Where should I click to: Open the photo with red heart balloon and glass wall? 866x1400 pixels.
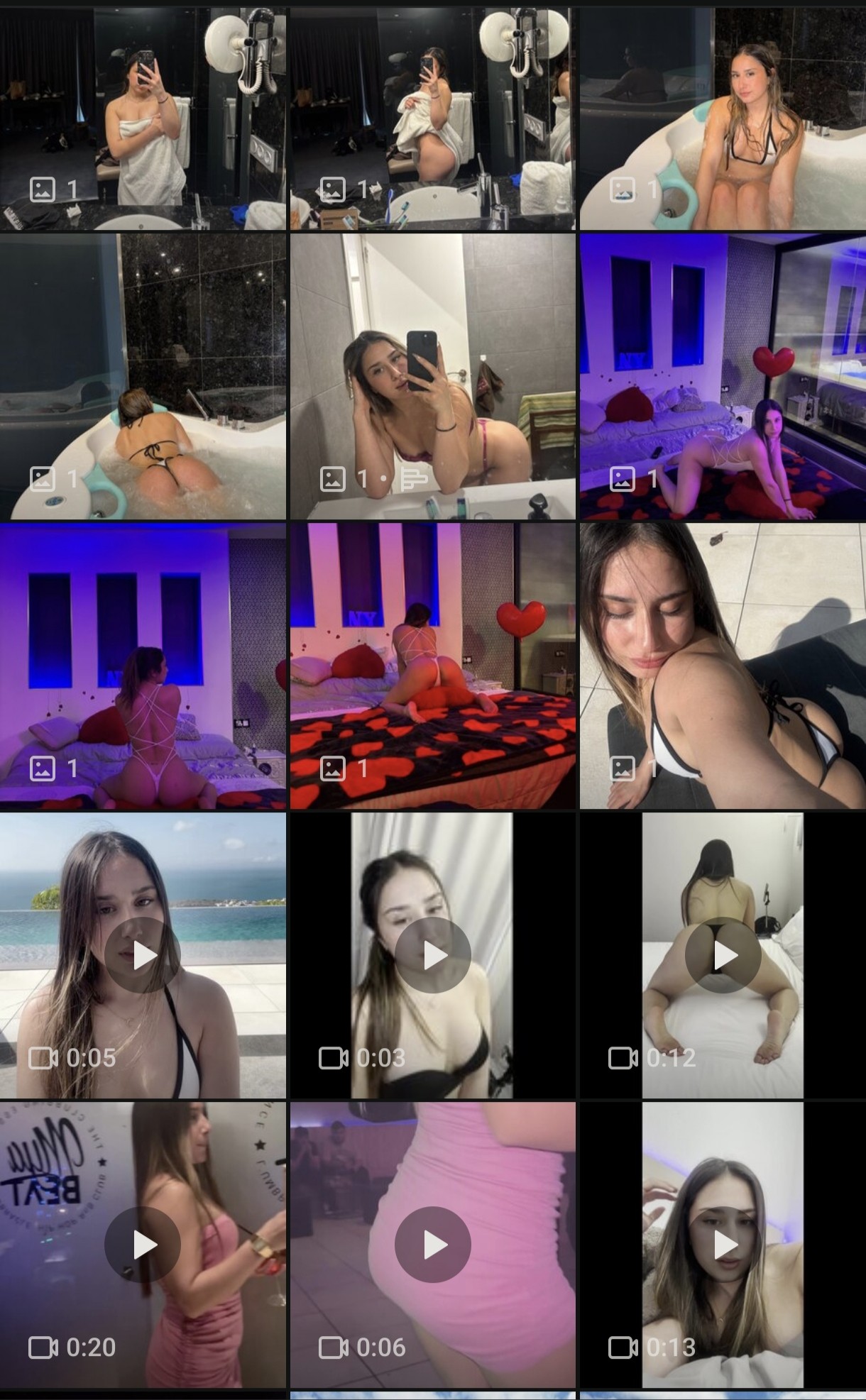(x=723, y=376)
